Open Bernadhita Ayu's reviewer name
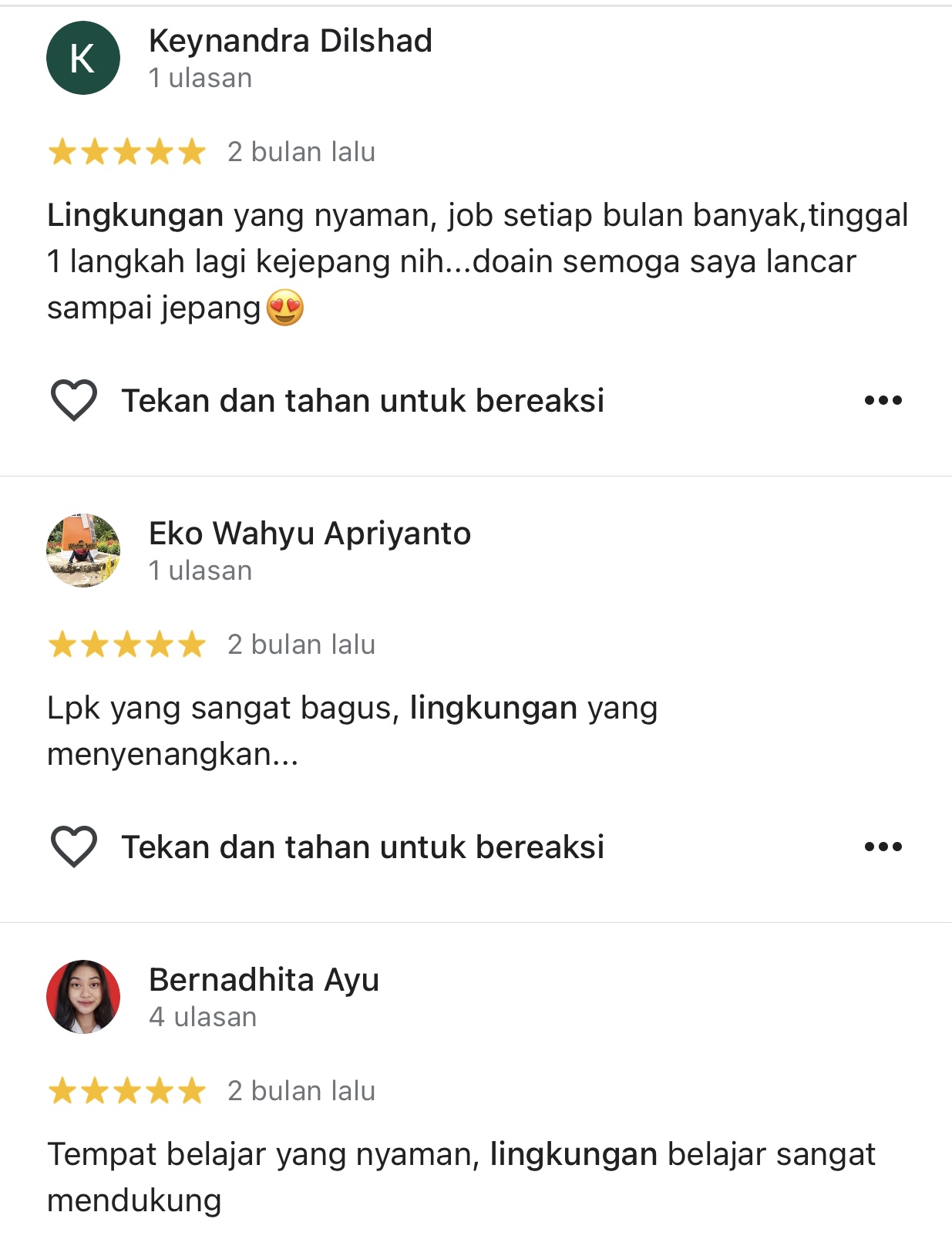 point(264,981)
